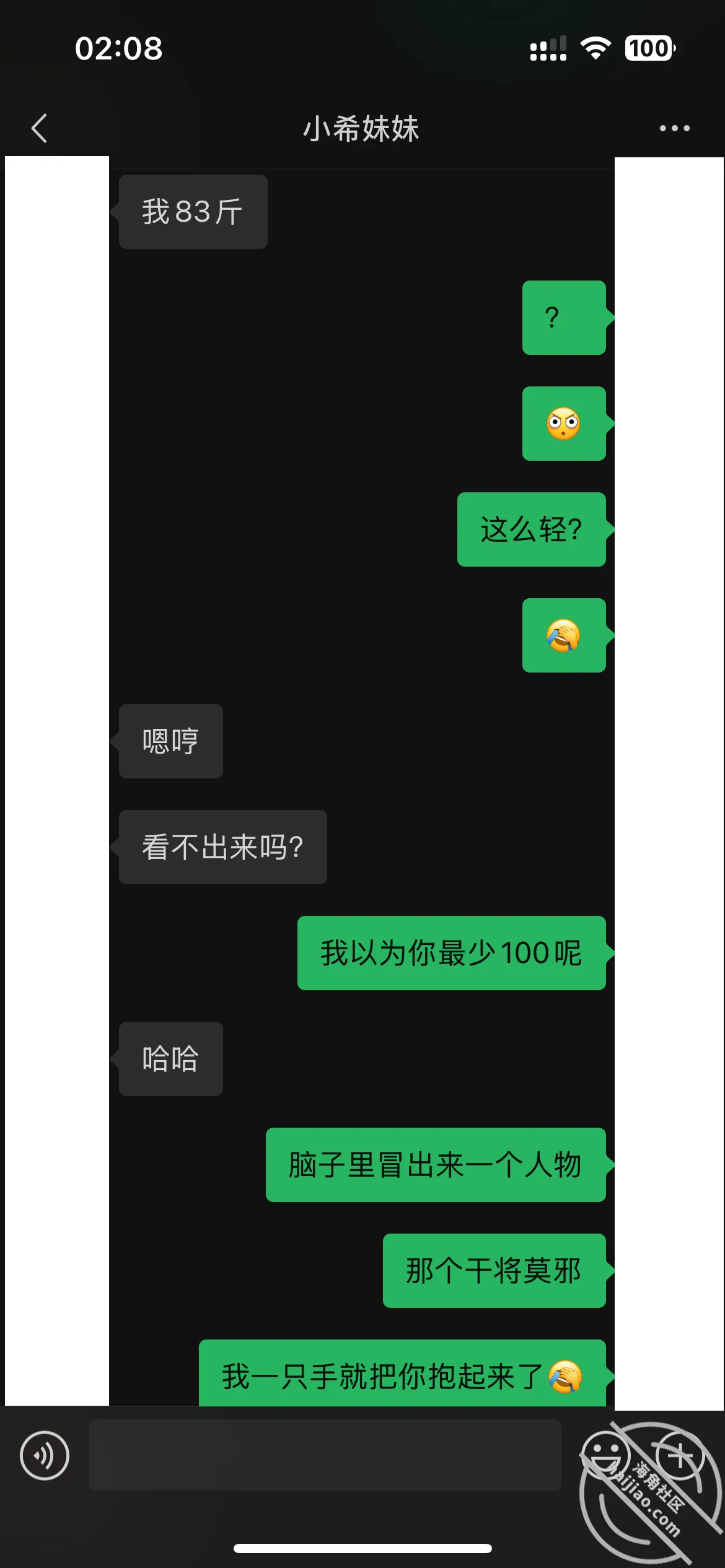Go back from the 小希妹妹 chat
725x1568 pixels.
[39, 128]
